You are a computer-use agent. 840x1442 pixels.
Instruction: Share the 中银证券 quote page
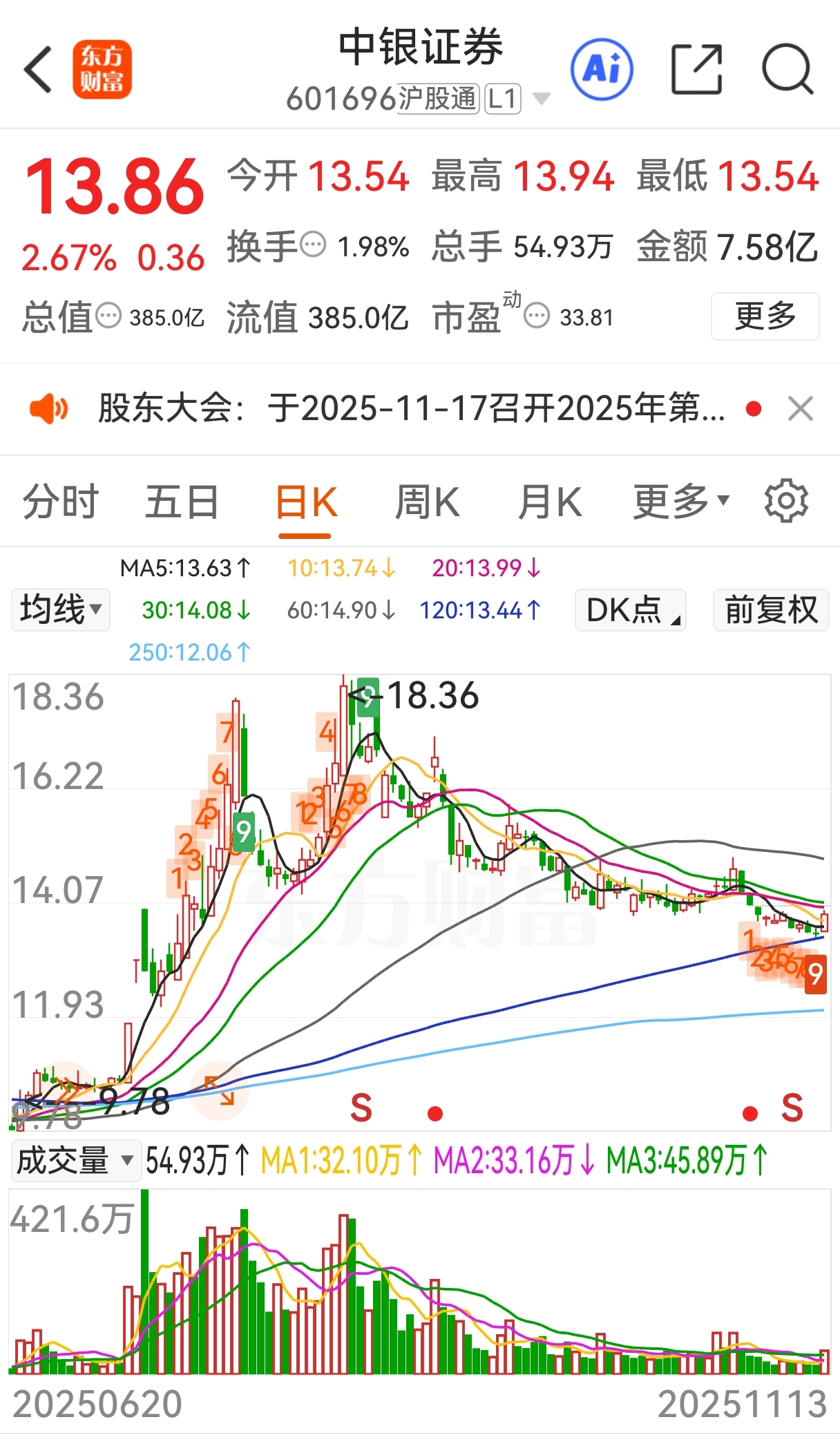tap(697, 69)
